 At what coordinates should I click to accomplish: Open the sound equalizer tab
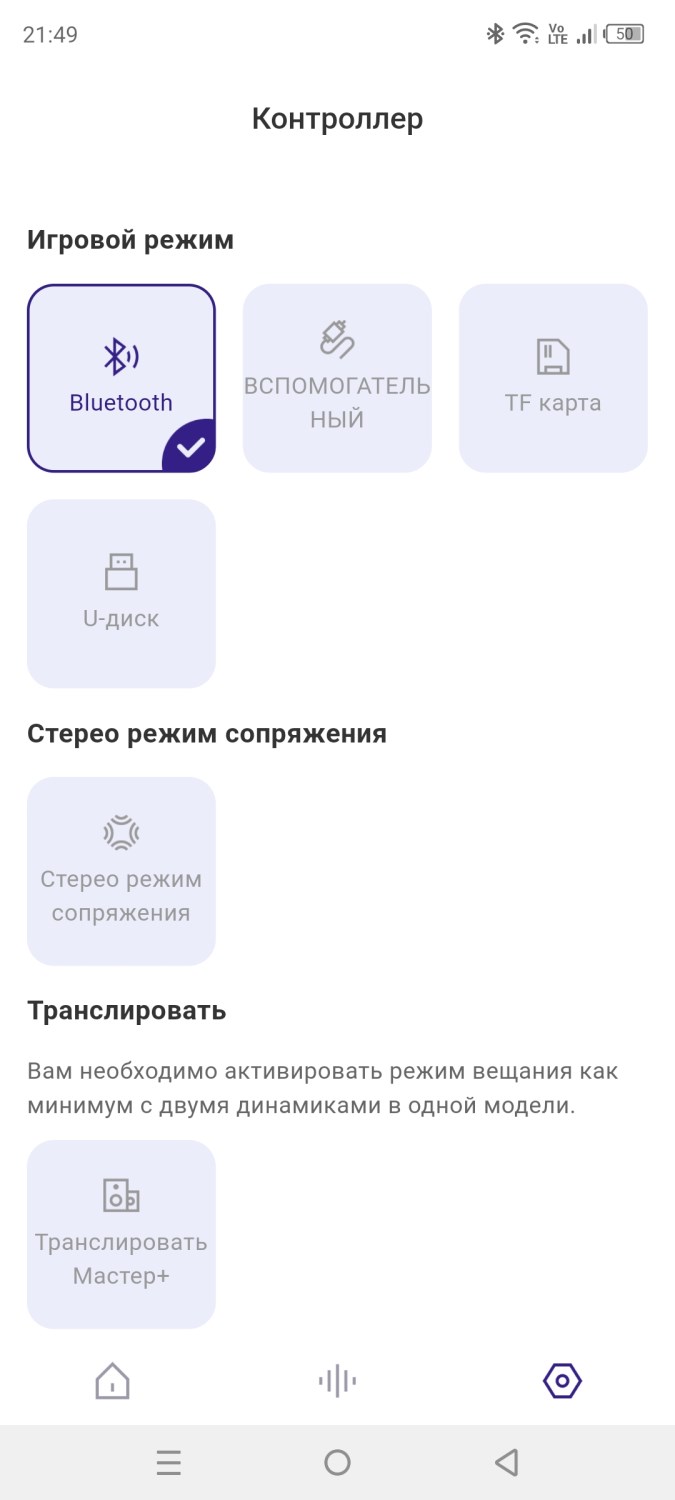coord(337,1381)
